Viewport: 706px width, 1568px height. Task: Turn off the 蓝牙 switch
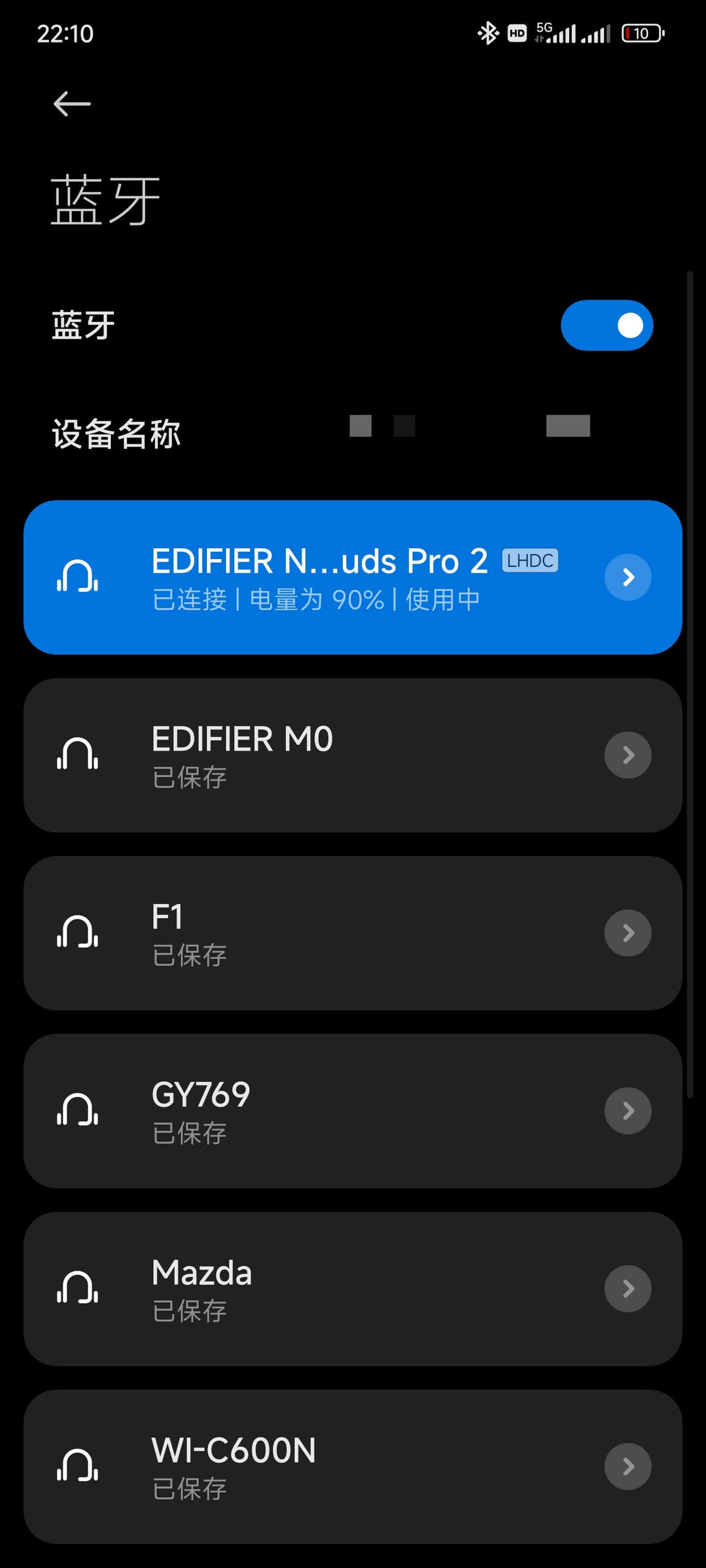click(606, 325)
